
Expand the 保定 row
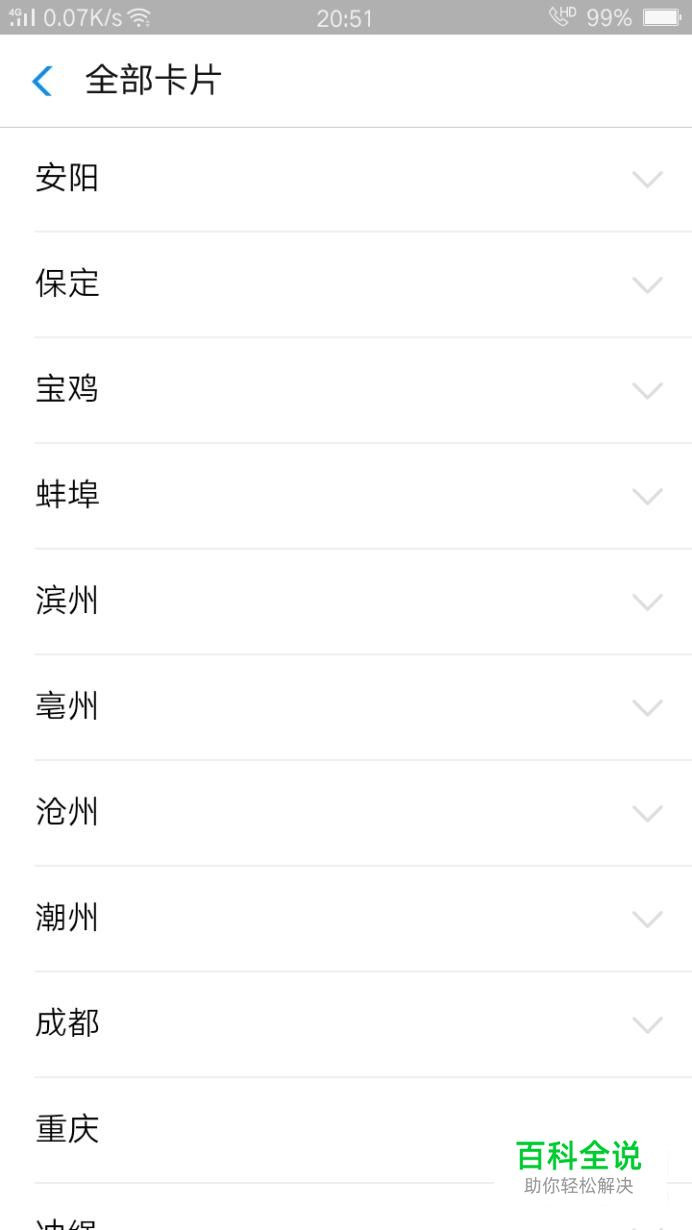click(x=346, y=285)
